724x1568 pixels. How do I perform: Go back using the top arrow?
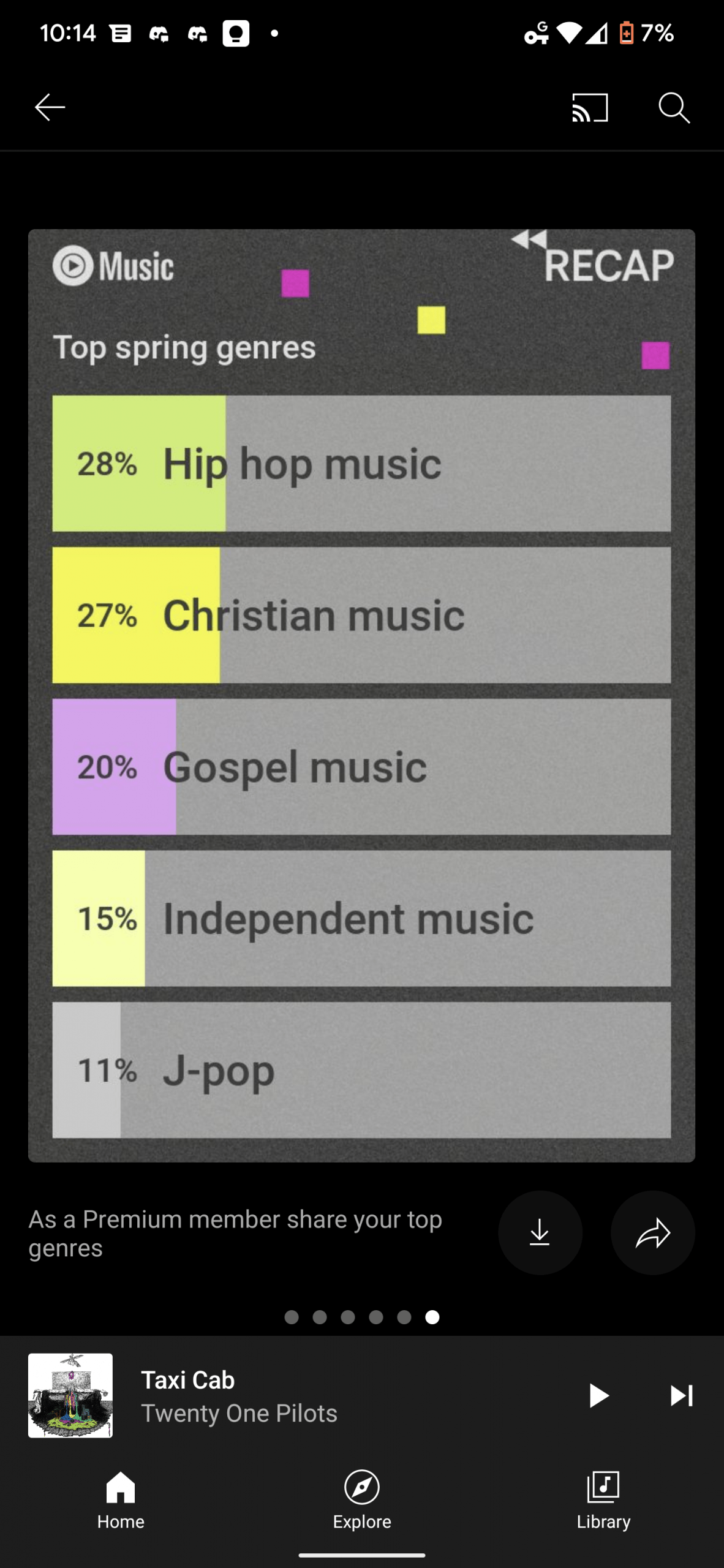pos(50,108)
